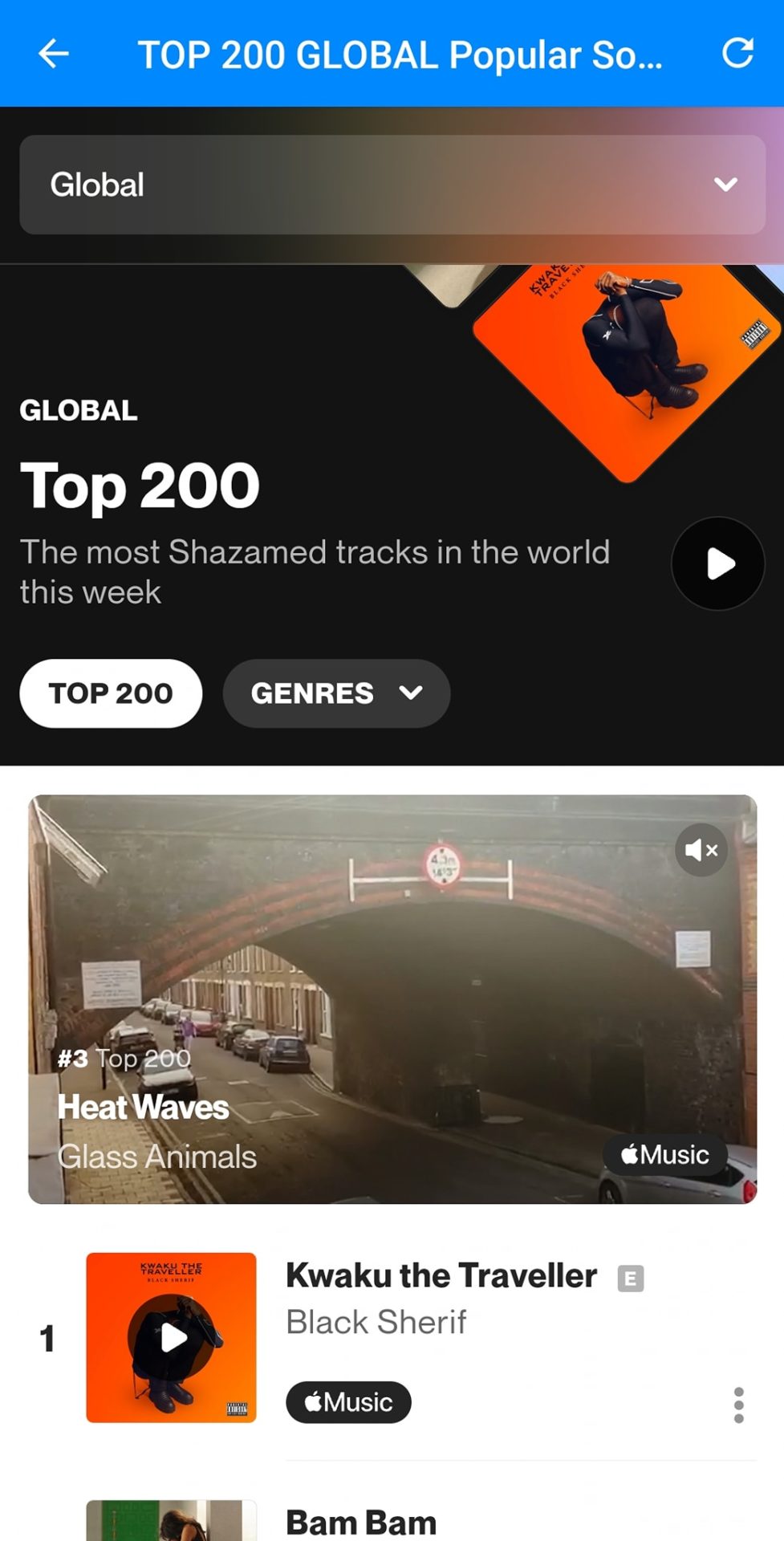This screenshot has width=784, height=1541.
Task: Open more options for Kwaku the Traveller
Action: tap(738, 1405)
